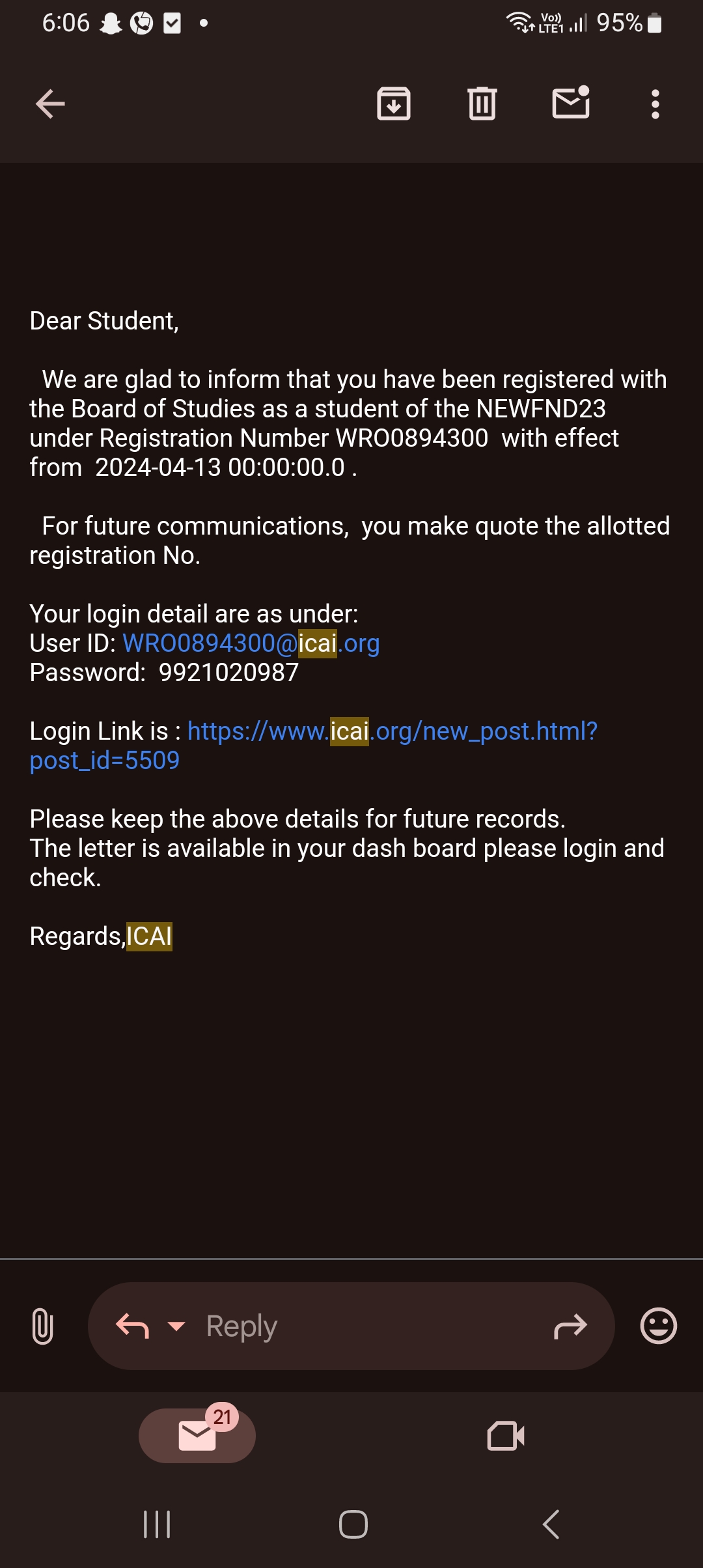Expand the reply type dropdown arrow
This screenshot has height=1568, width=703.
point(176,1326)
